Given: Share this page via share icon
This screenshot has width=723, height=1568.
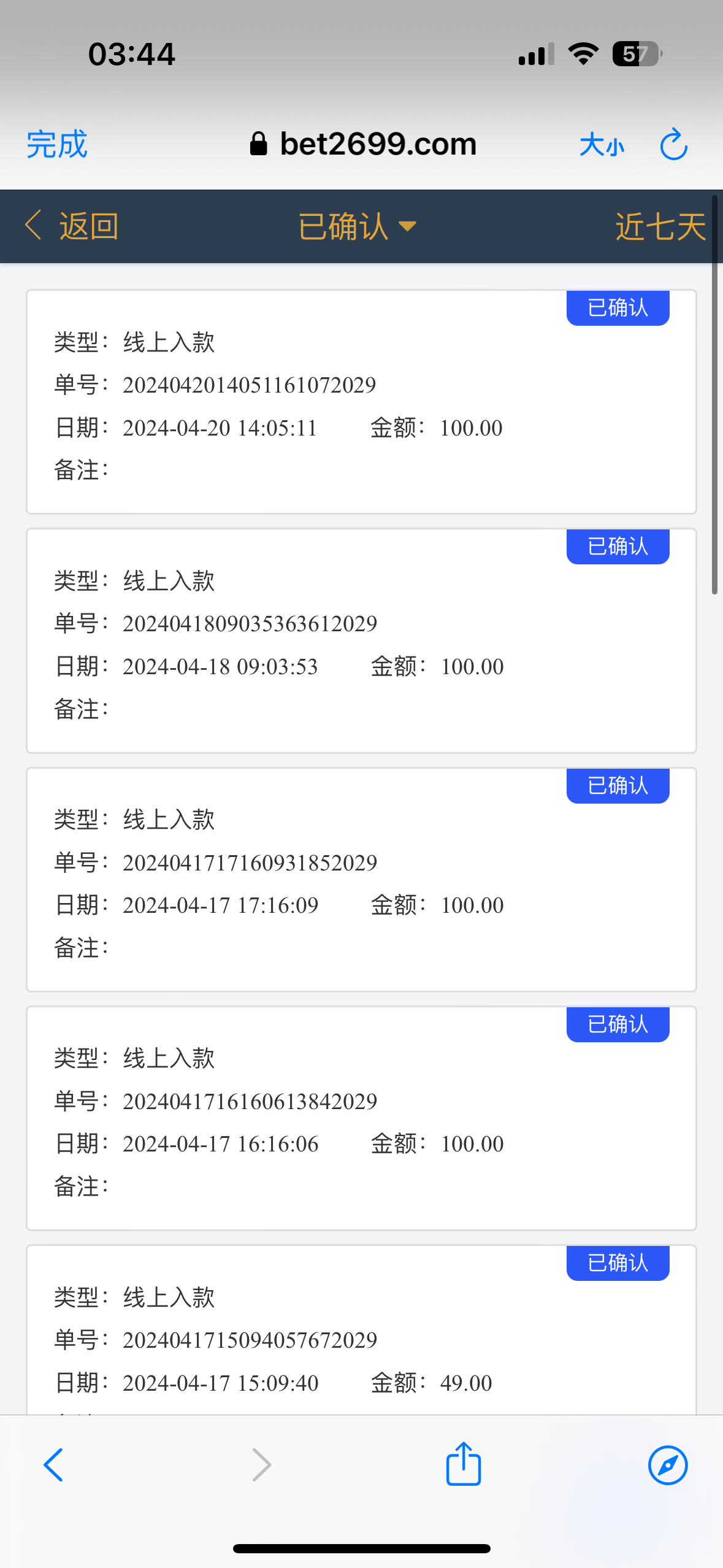Looking at the screenshot, I should coord(464,1464).
